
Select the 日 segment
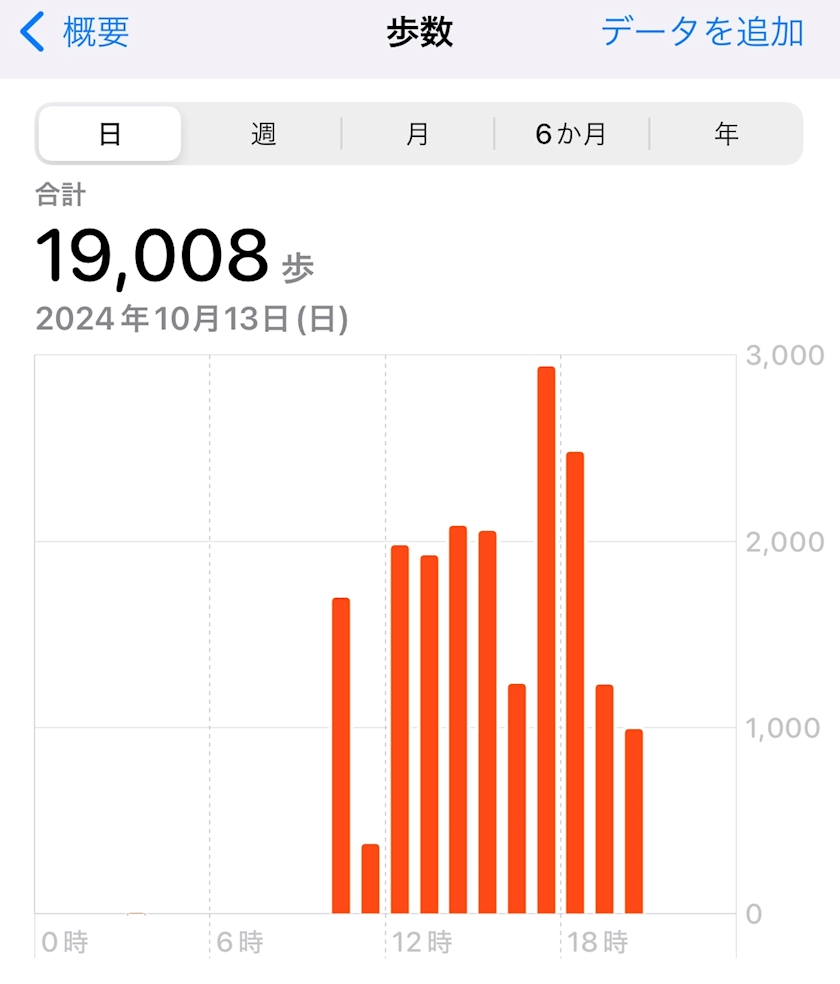[110, 134]
